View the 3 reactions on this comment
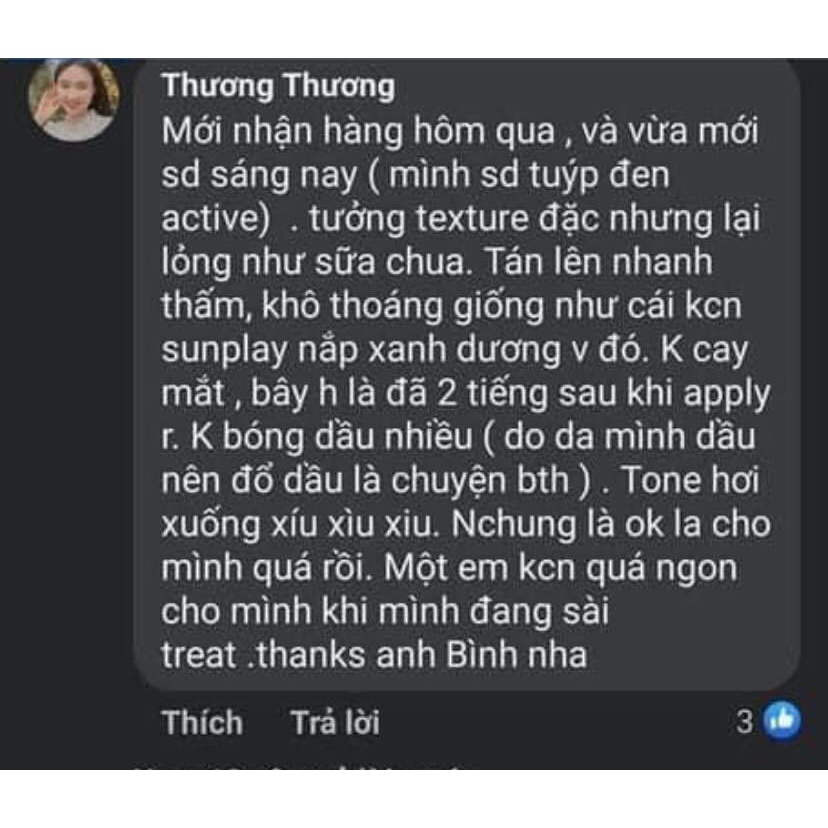The height and width of the screenshot is (828, 828). [769, 721]
